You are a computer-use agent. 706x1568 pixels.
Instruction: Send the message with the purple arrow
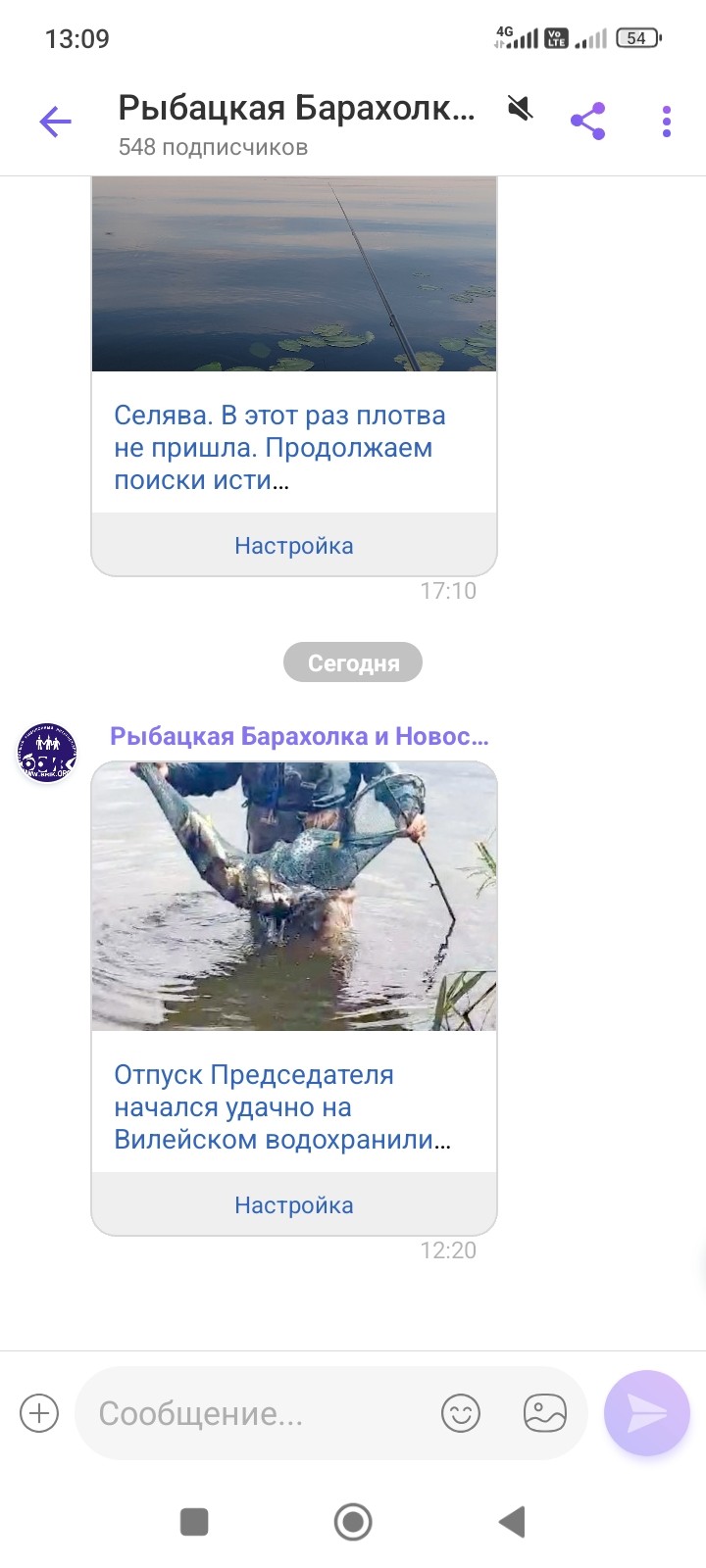point(647,1413)
